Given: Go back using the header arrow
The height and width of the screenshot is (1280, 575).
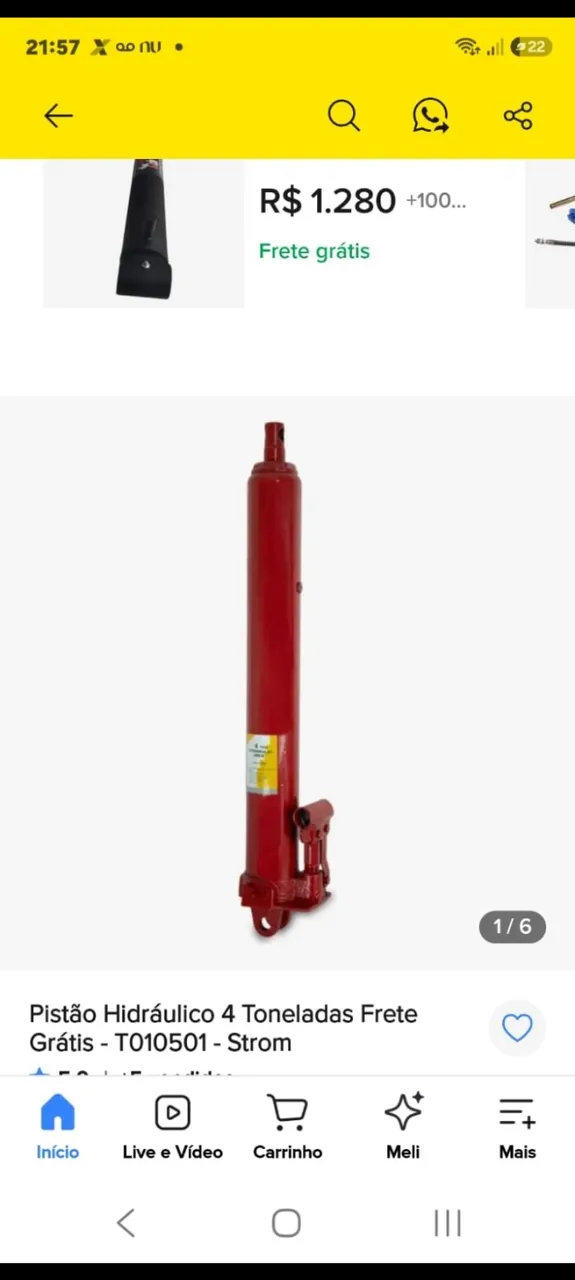Looking at the screenshot, I should tap(59, 116).
